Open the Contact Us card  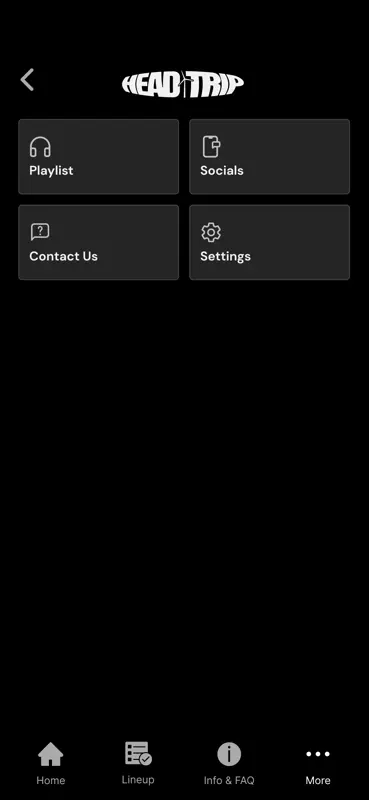pos(99,242)
